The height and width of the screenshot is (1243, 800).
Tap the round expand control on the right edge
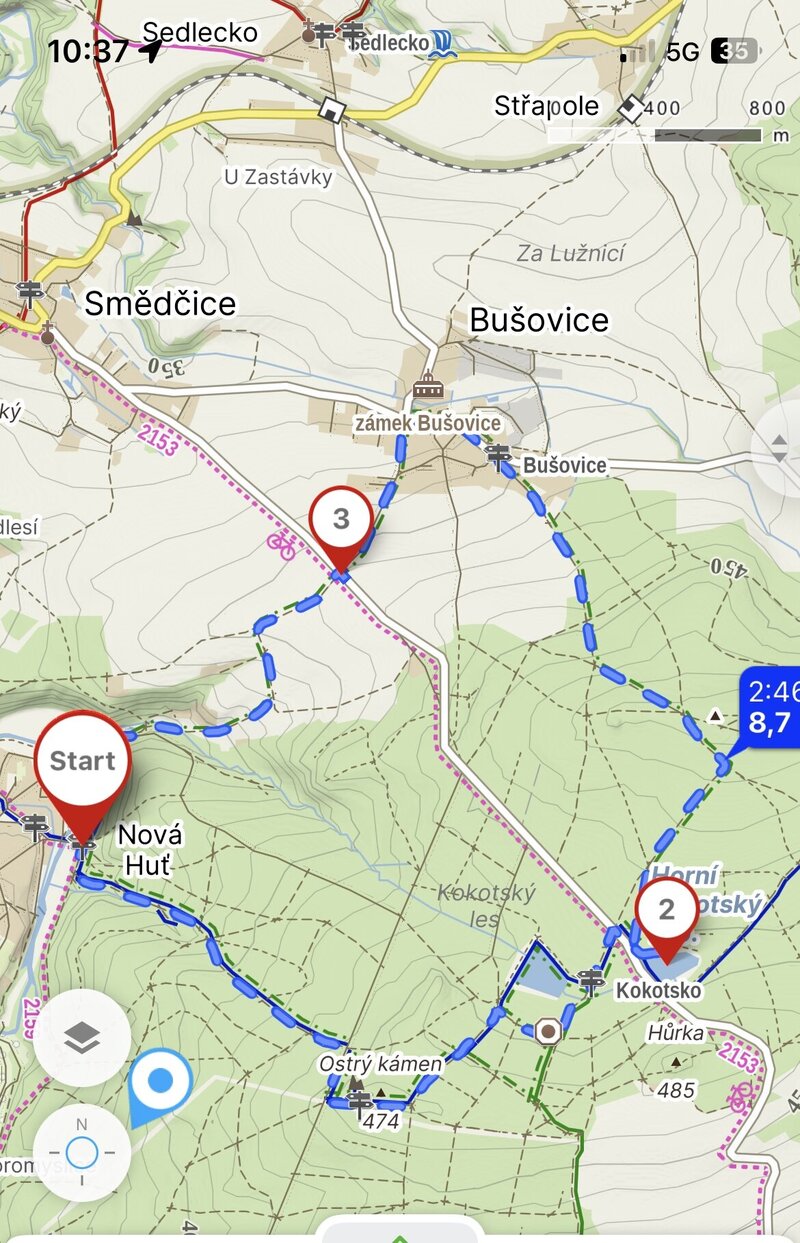(779, 448)
